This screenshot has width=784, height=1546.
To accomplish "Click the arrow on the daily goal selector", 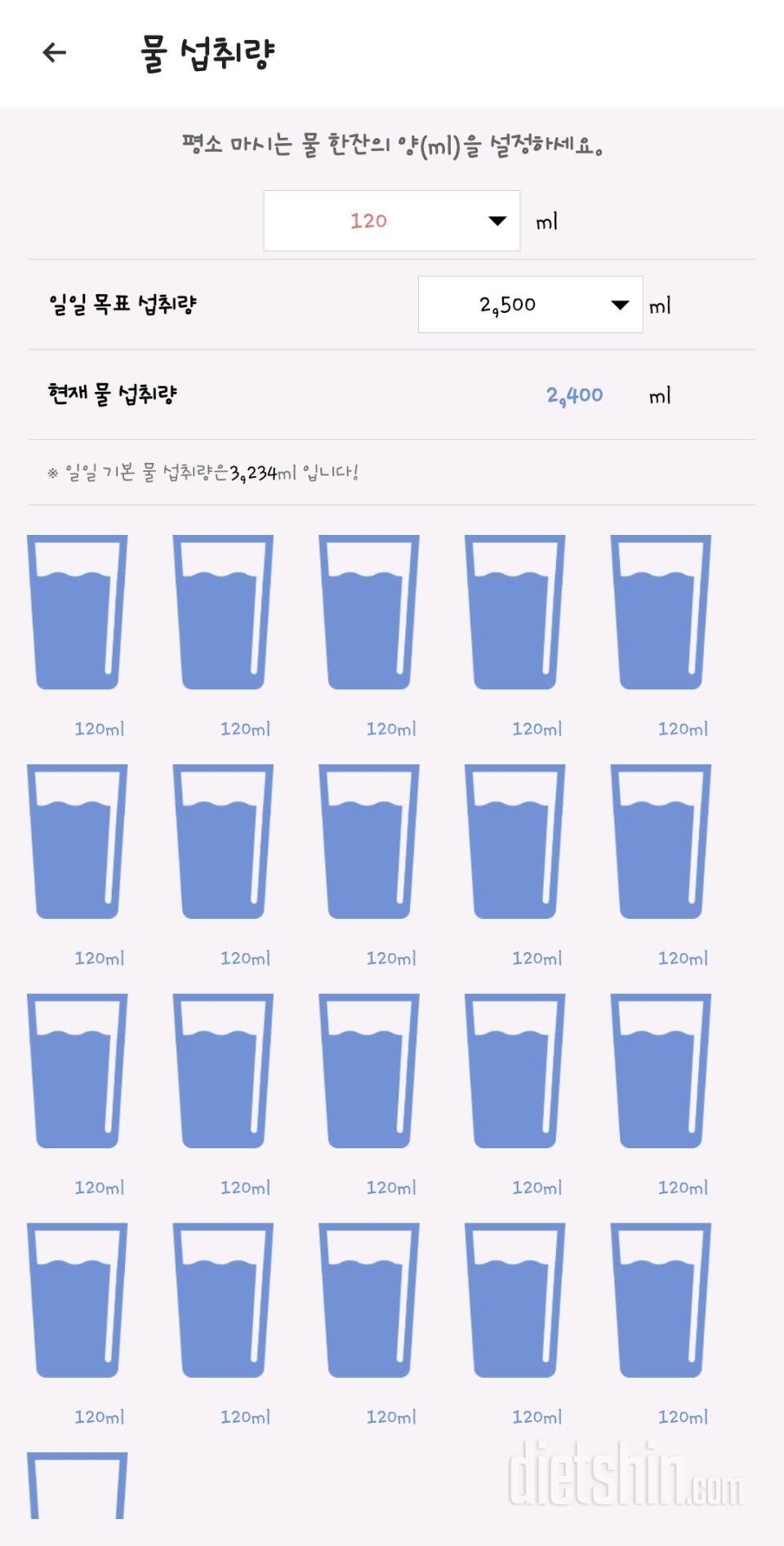I will tap(619, 305).
